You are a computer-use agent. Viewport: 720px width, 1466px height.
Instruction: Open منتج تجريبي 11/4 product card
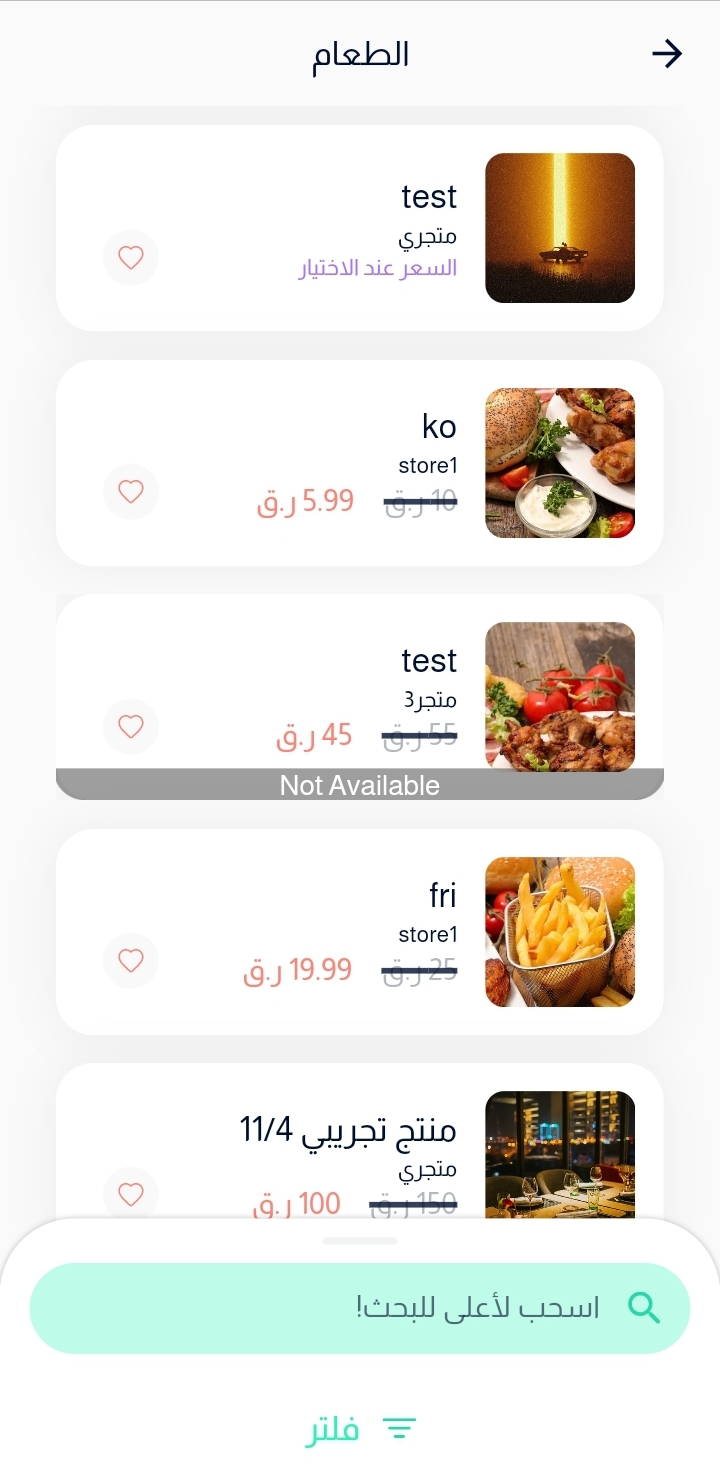[360, 1140]
